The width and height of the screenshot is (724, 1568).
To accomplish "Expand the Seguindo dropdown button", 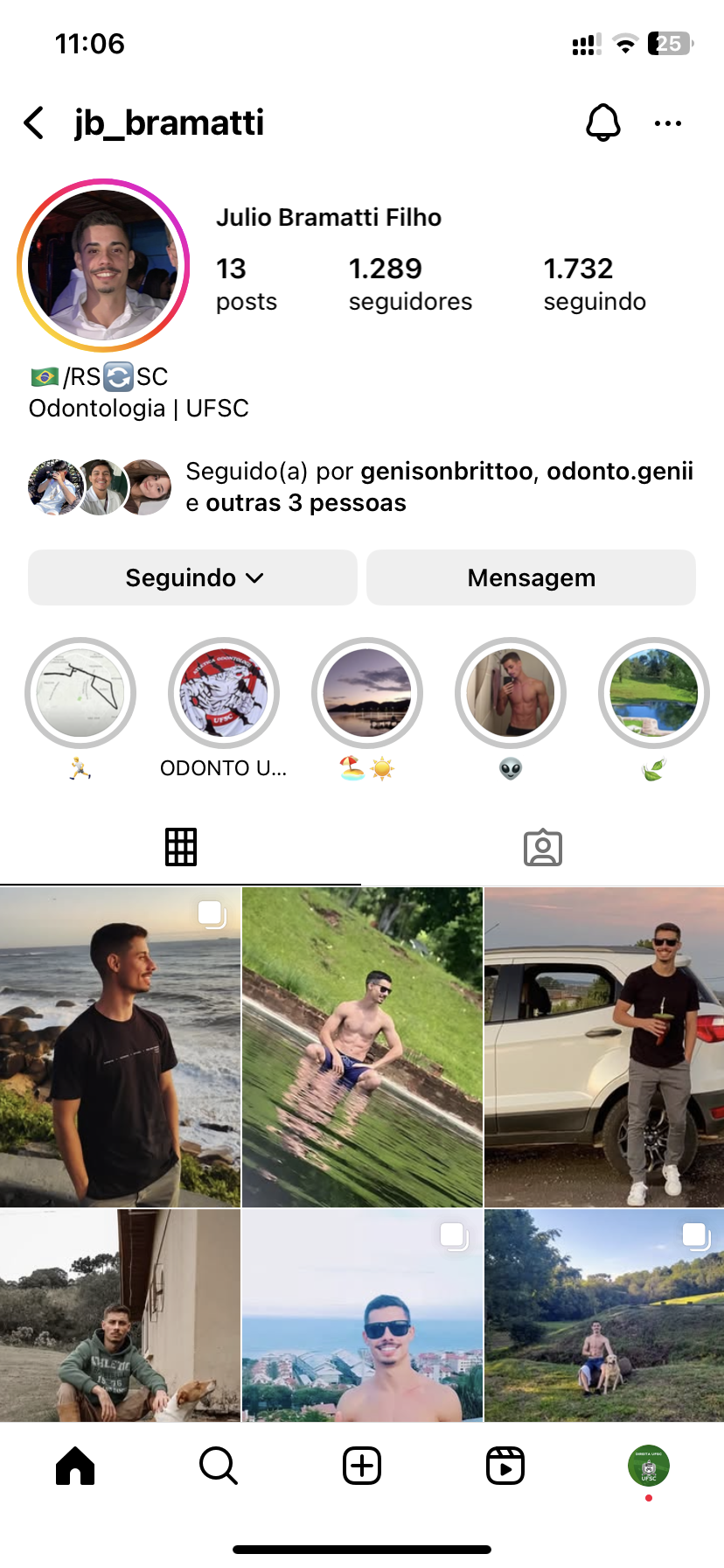I will tap(193, 577).
